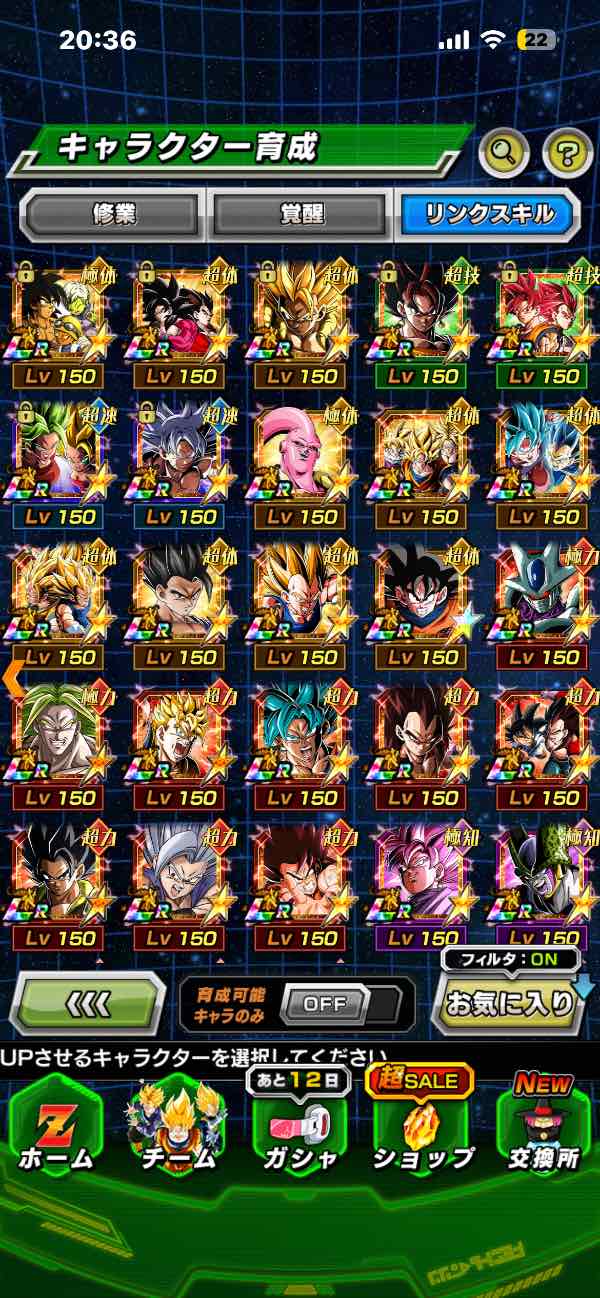
Task: Select the リンクスキル tab
Action: pyautogui.click(x=487, y=215)
